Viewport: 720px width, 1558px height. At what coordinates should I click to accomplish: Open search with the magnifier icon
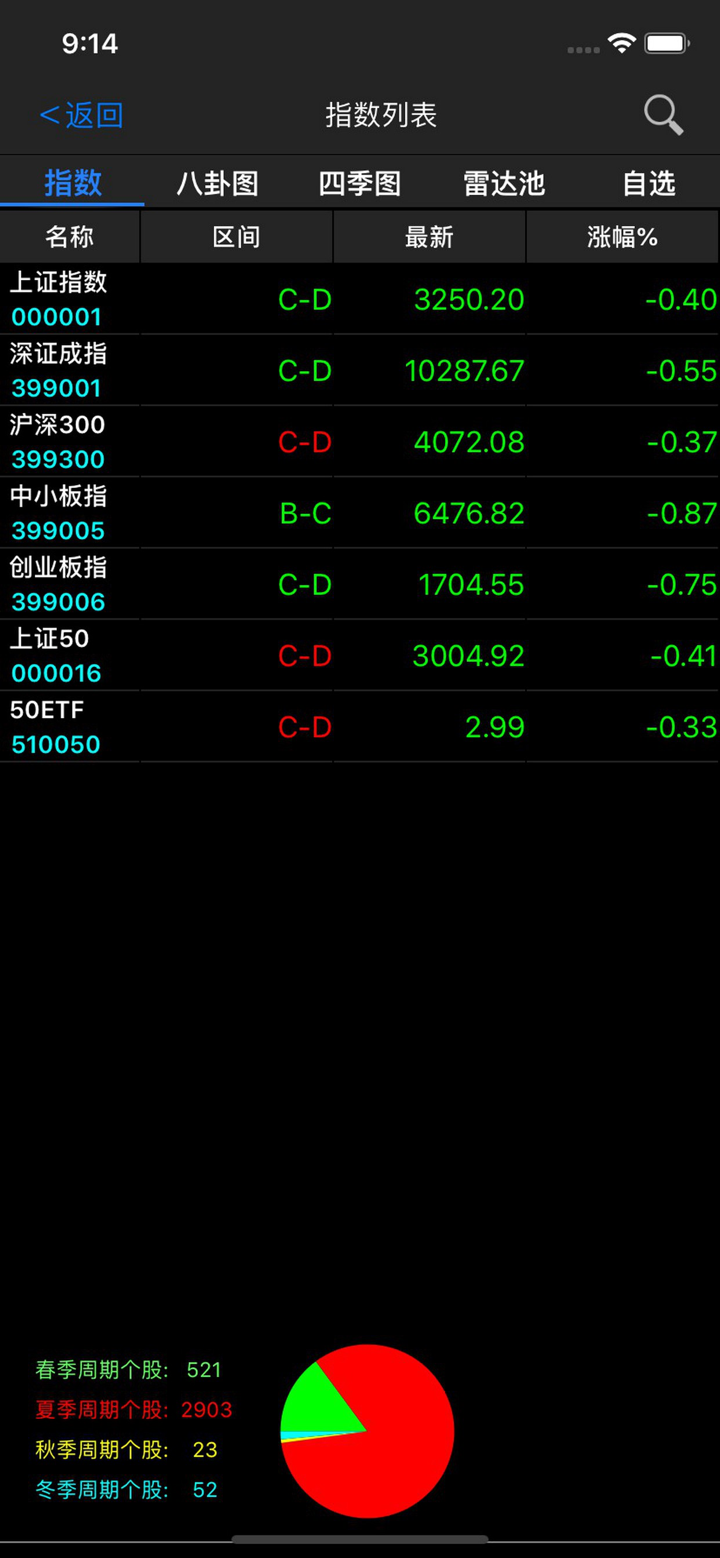[x=663, y=115]
